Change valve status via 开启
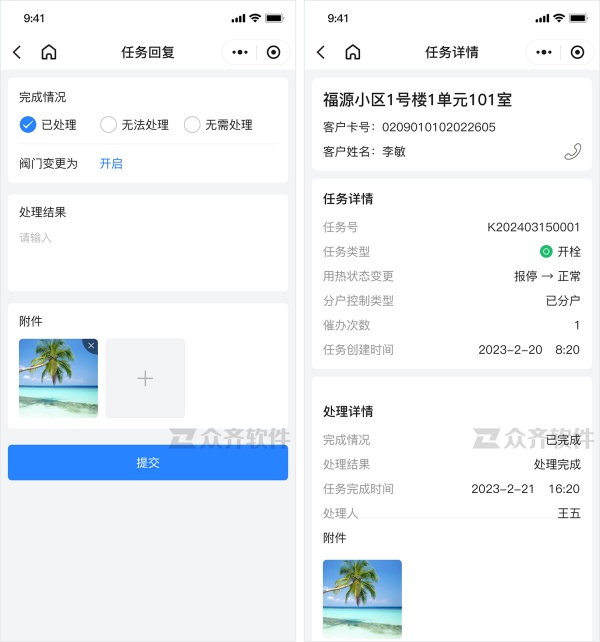Image resolution: width=600 pixels, height=642 pixels. click(111, 163)
